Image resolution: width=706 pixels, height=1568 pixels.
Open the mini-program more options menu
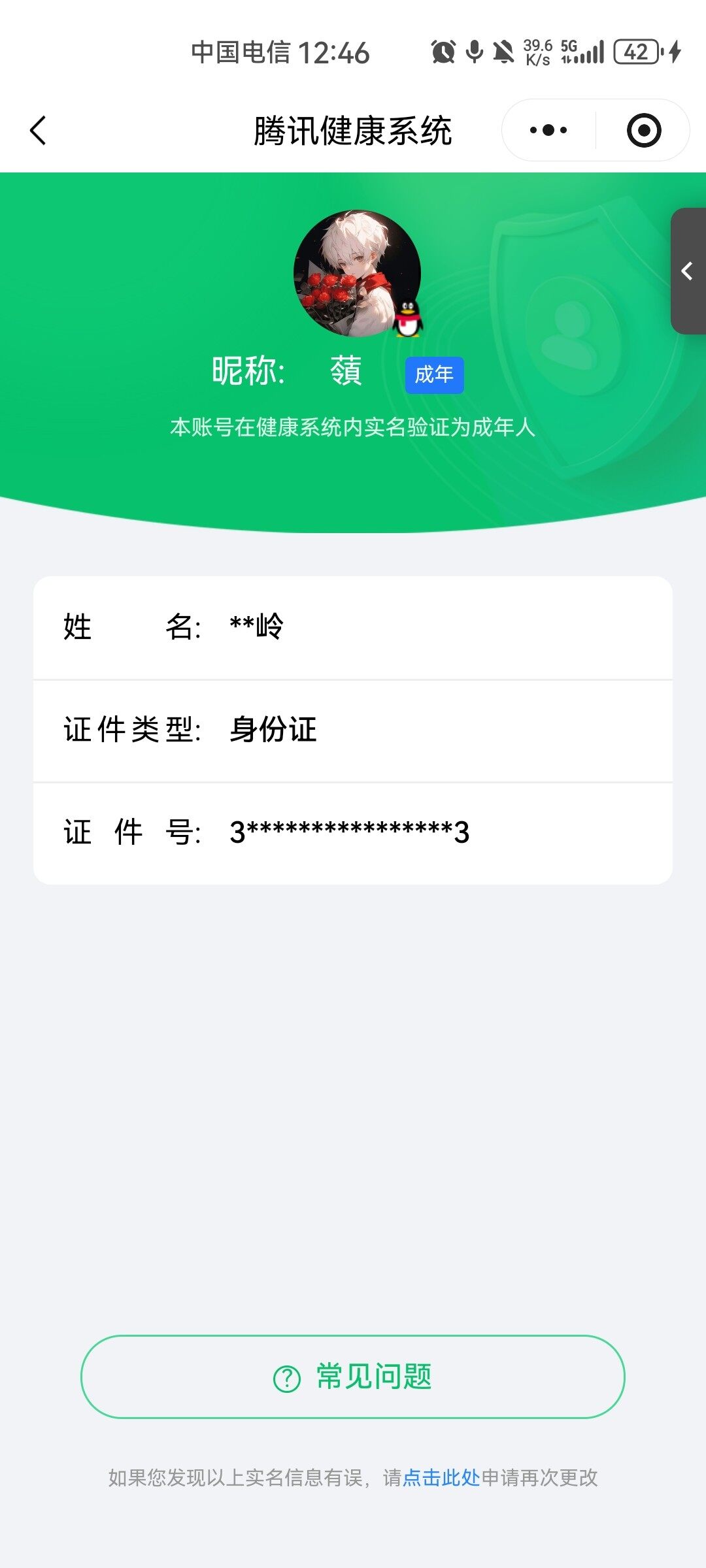coord(549,129)
